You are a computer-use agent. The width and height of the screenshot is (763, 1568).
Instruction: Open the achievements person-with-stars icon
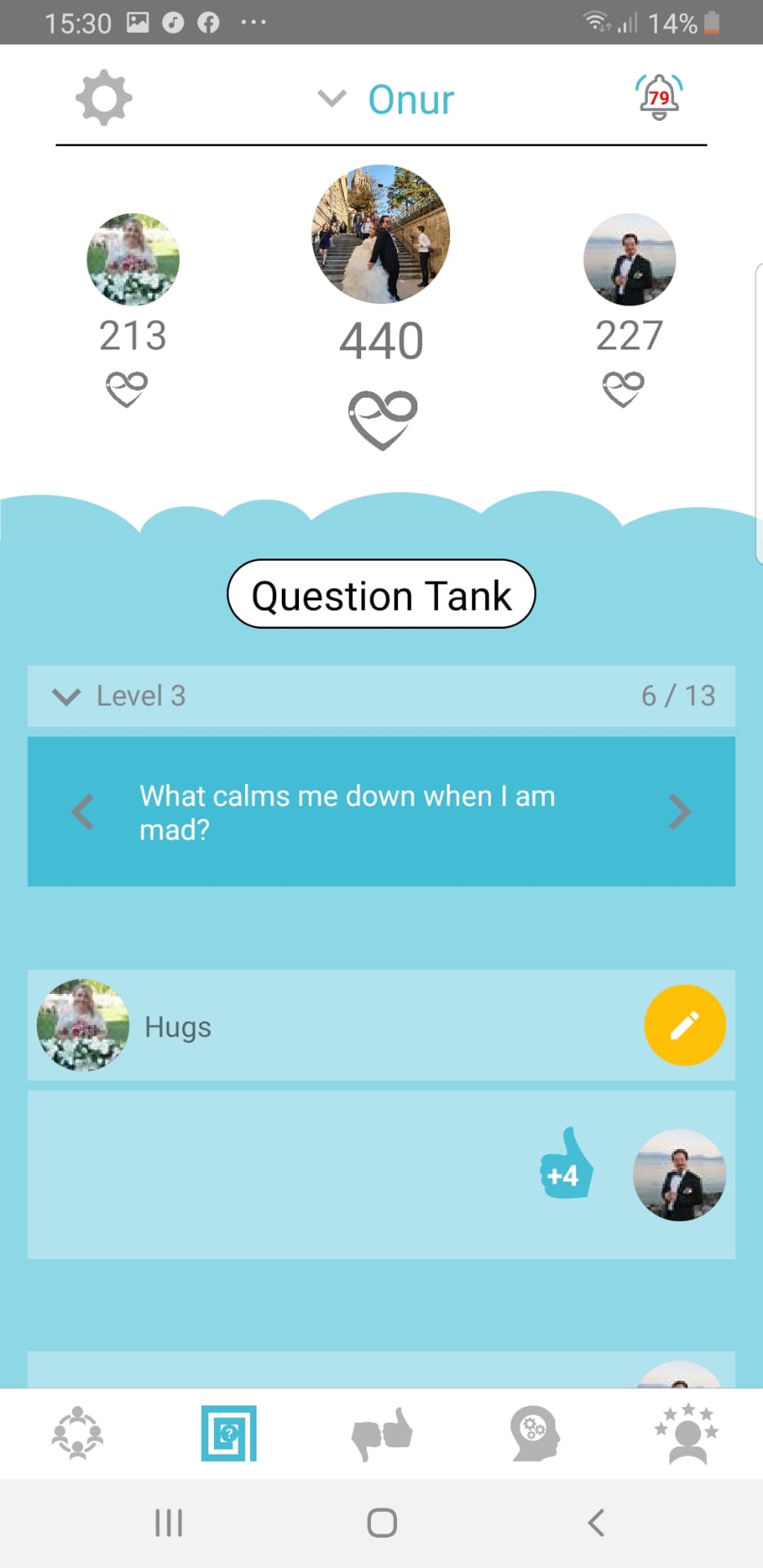coord(686,1433)
